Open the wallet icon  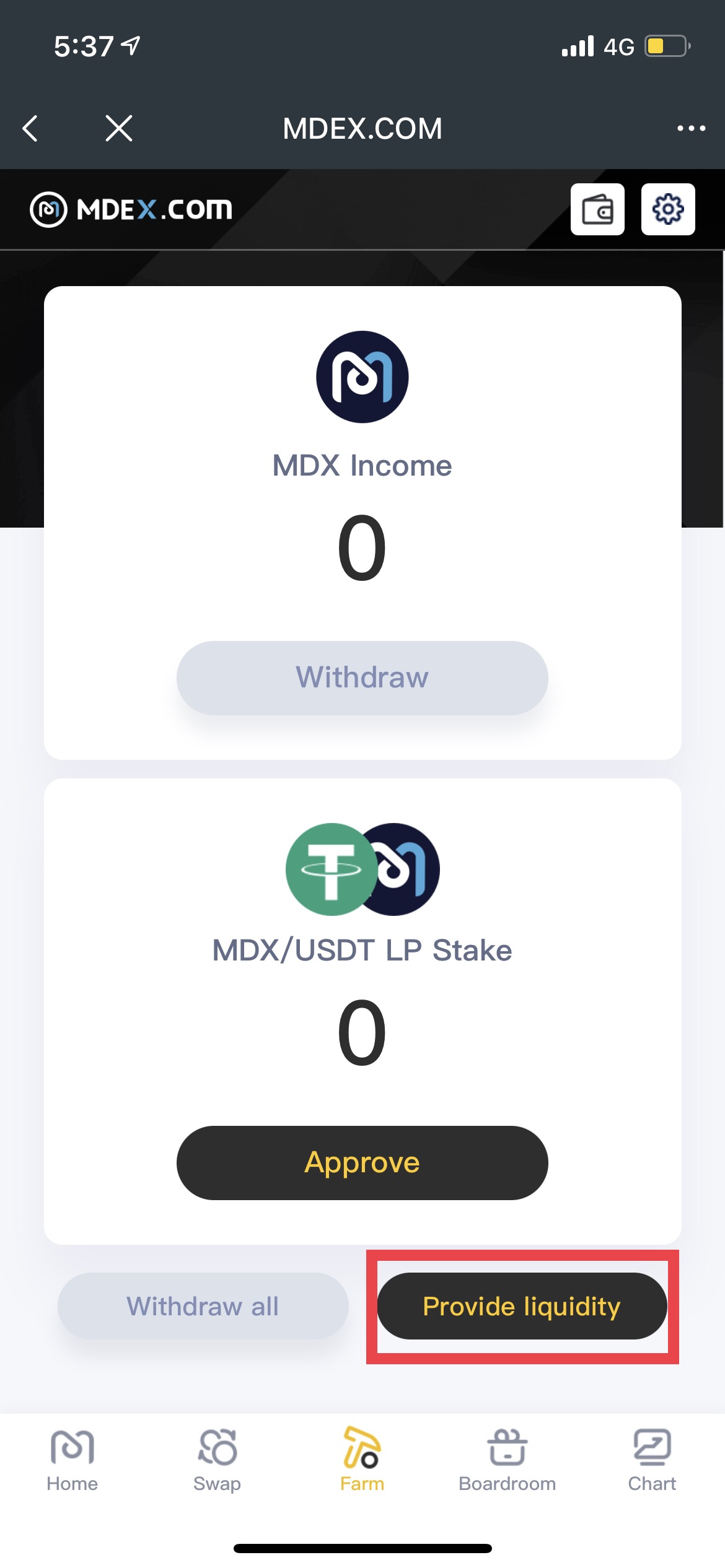pyautogui.click(x=597, y=209)
